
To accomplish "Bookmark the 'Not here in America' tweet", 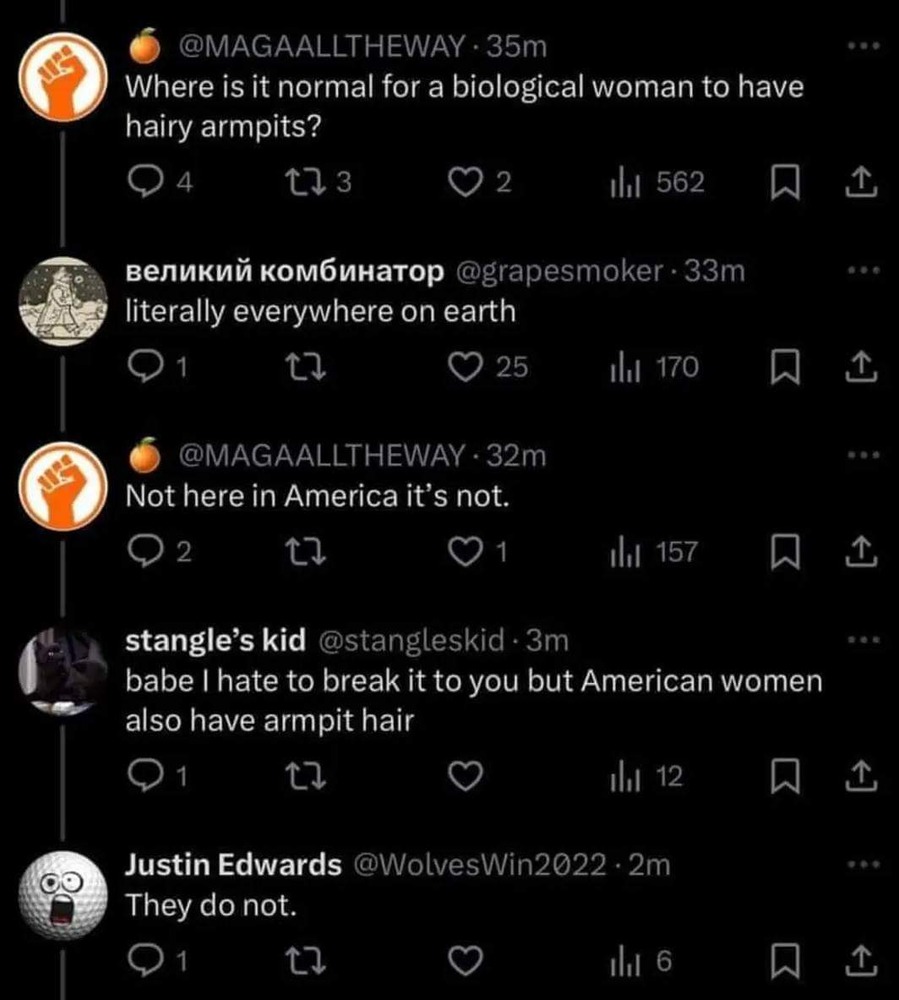I will tap(786, 553).
